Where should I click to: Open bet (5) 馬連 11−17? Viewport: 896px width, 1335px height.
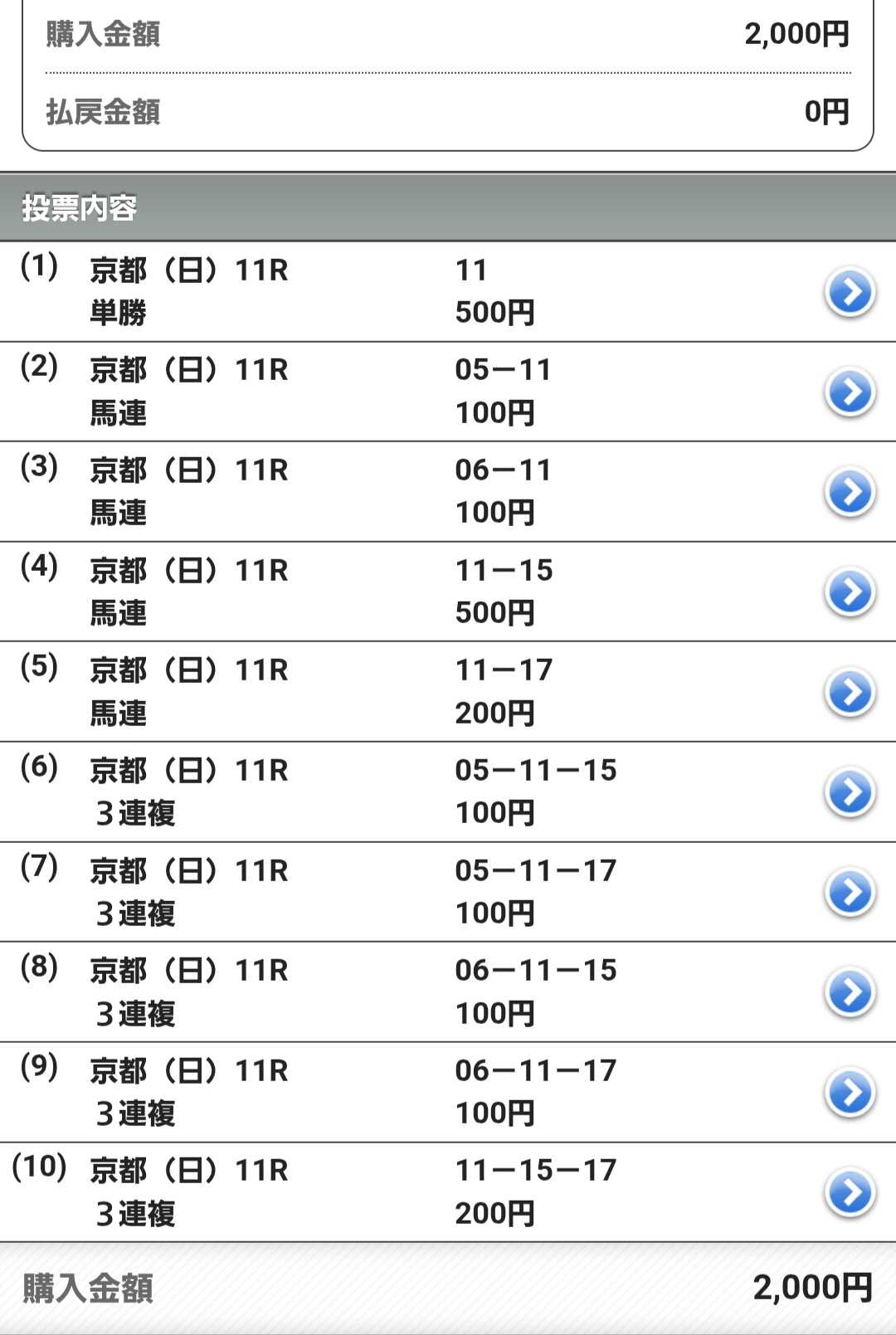coord(850,692)
